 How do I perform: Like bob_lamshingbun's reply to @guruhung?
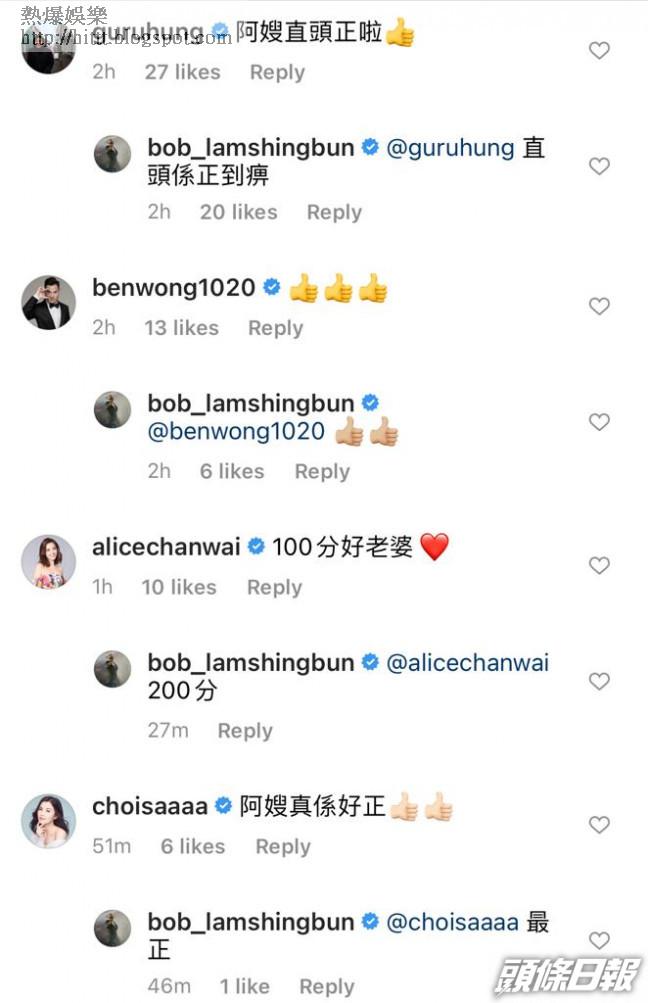(599, 166)
